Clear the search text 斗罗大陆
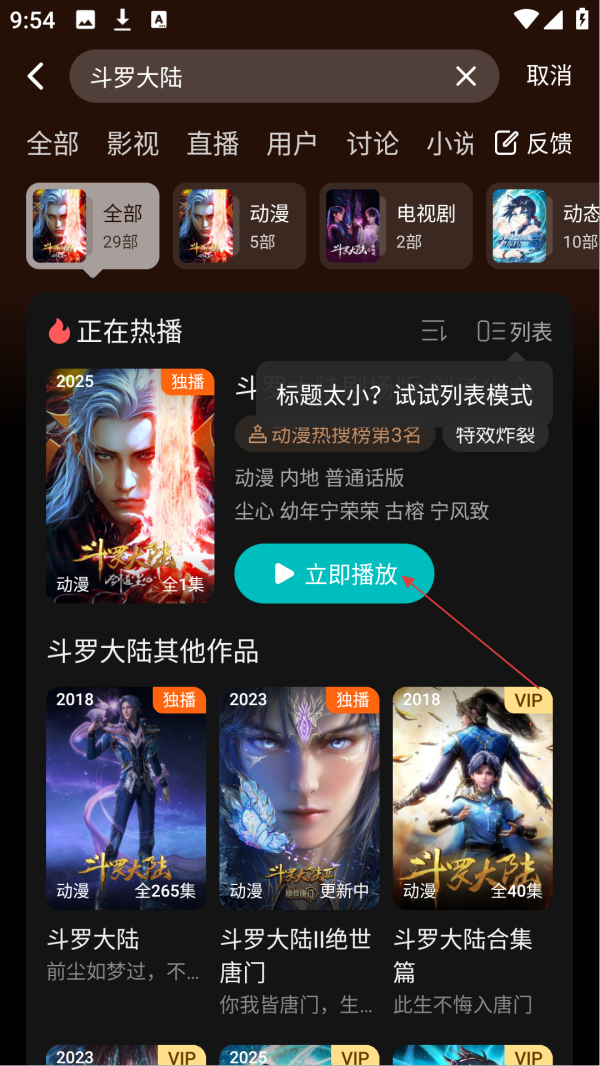 (x=465, y=76)
